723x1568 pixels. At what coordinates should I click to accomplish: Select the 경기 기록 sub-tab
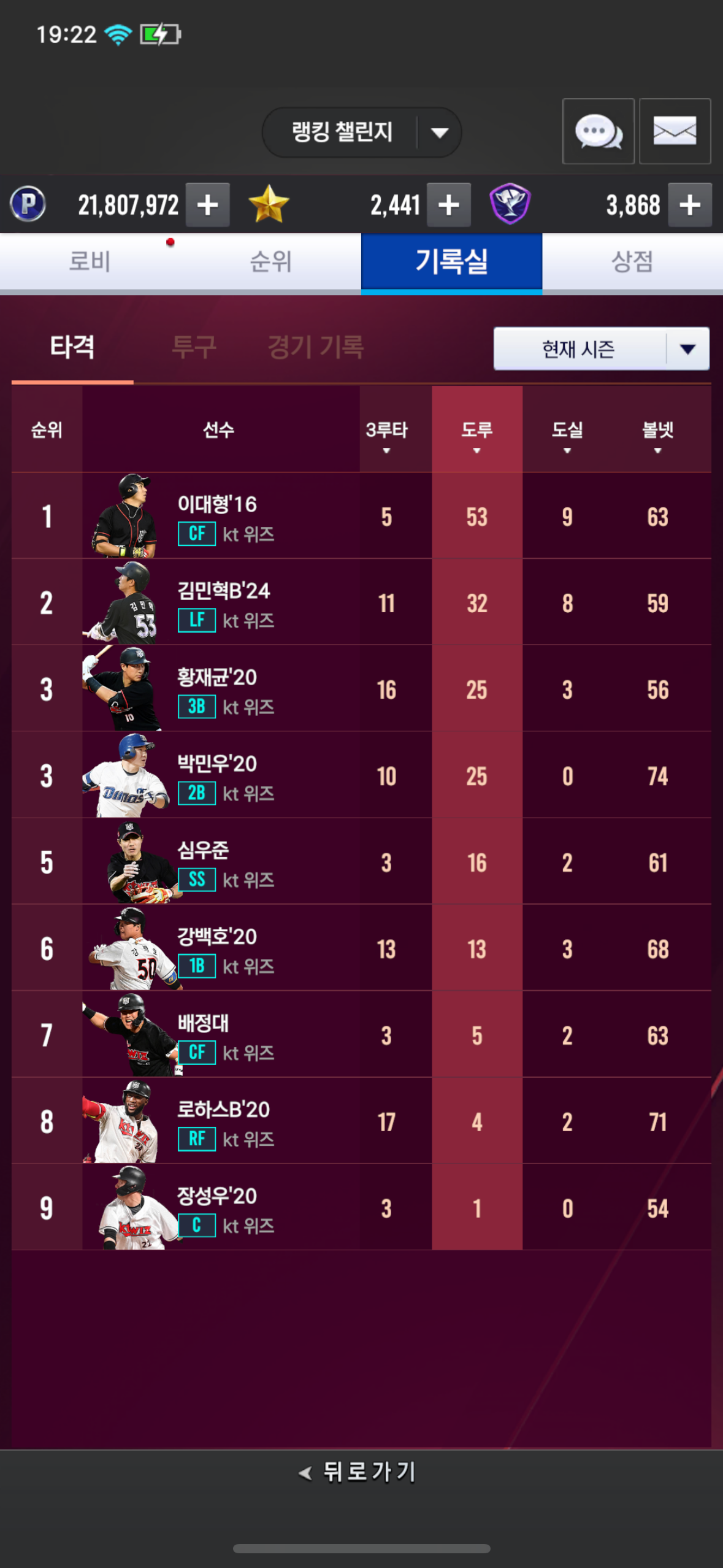[x=316, y=347]
